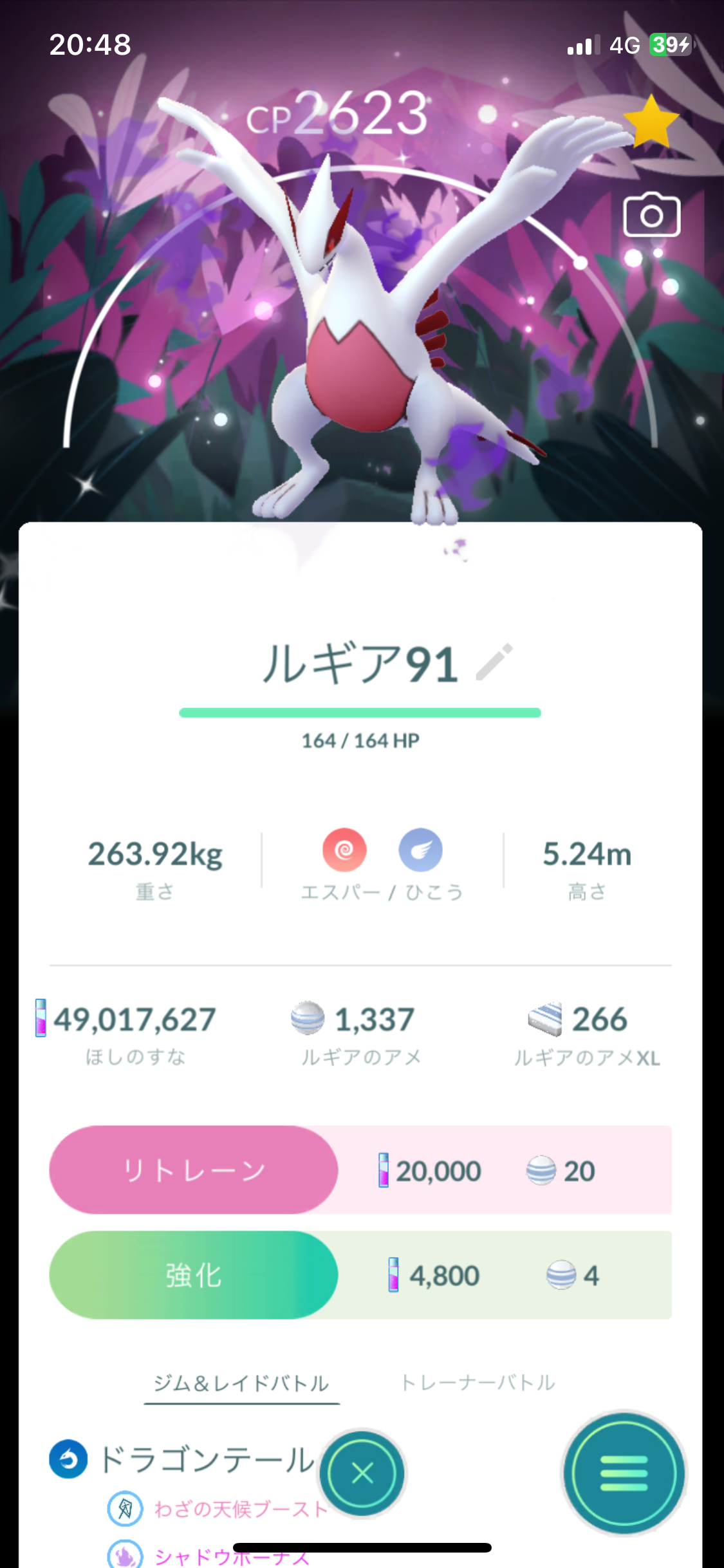This screenshot has height=1568, width=724.
Task: Open the hamburger options menu
Action: click(x=624, y=1473)
